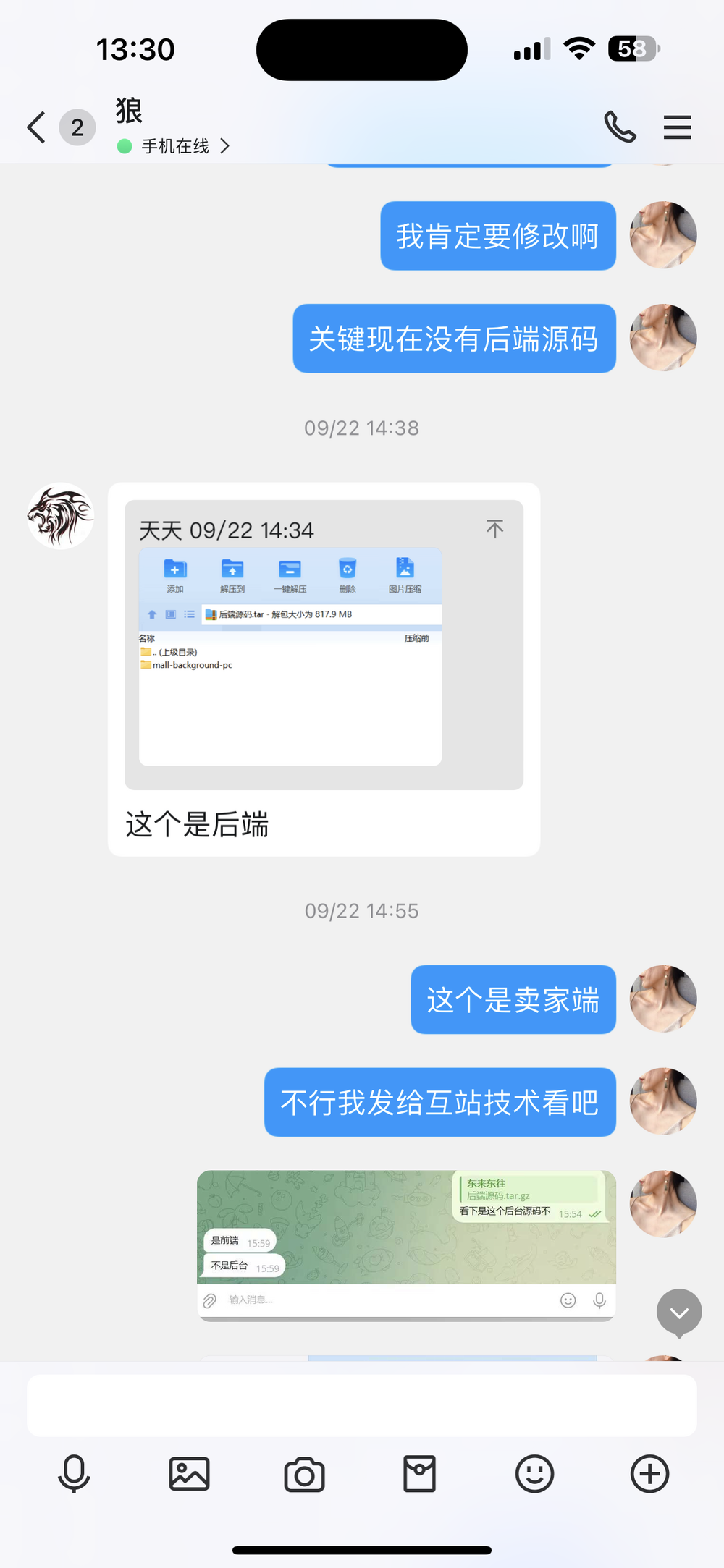Tap the pin icon on the forwarded message
Screen dimensions: 724x1568
495,529
